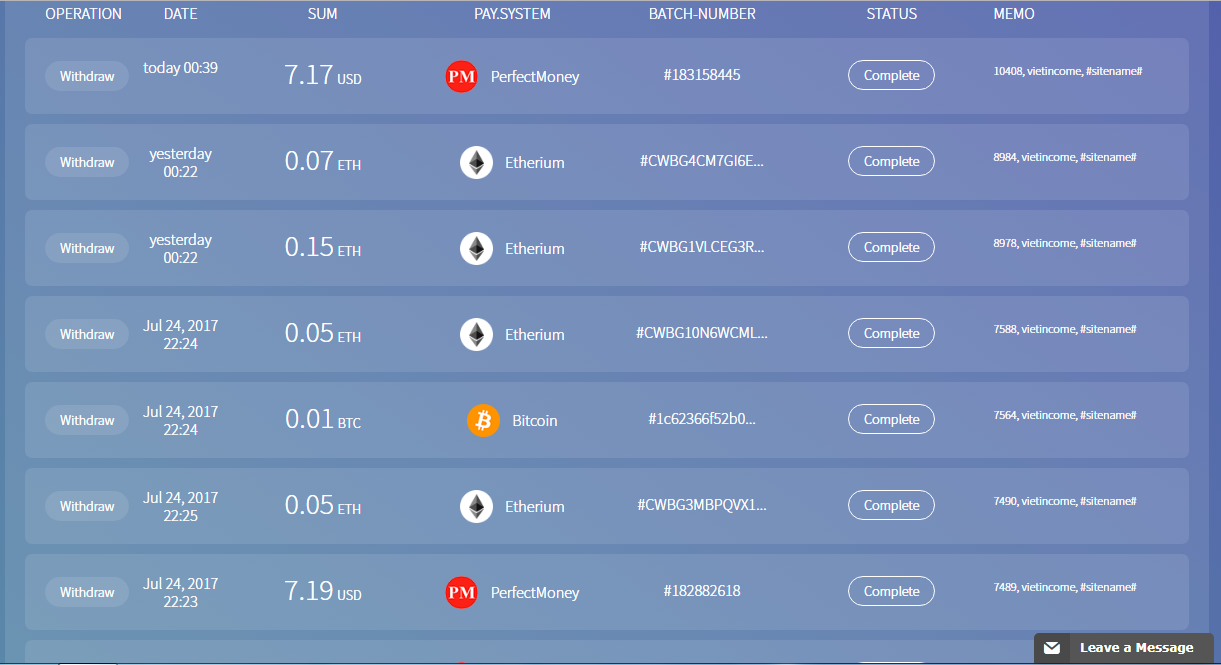
Task: Tap Withdraw chip on the 0.15 ETH row
Action: [87, 248]
